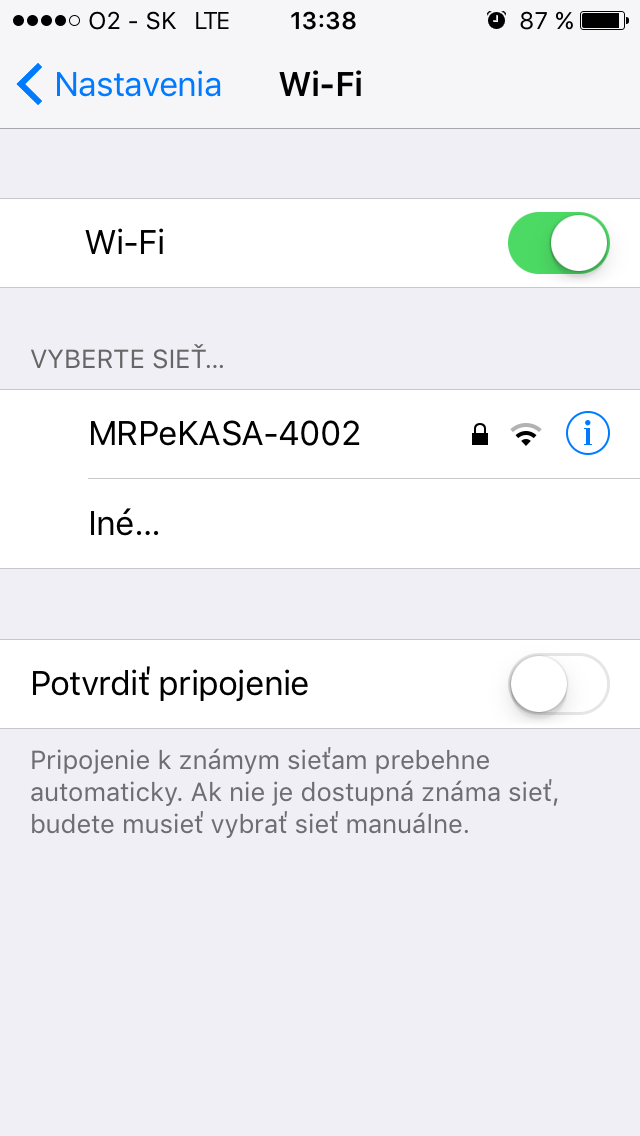Turn off the Wi-Fi switch

558,243
